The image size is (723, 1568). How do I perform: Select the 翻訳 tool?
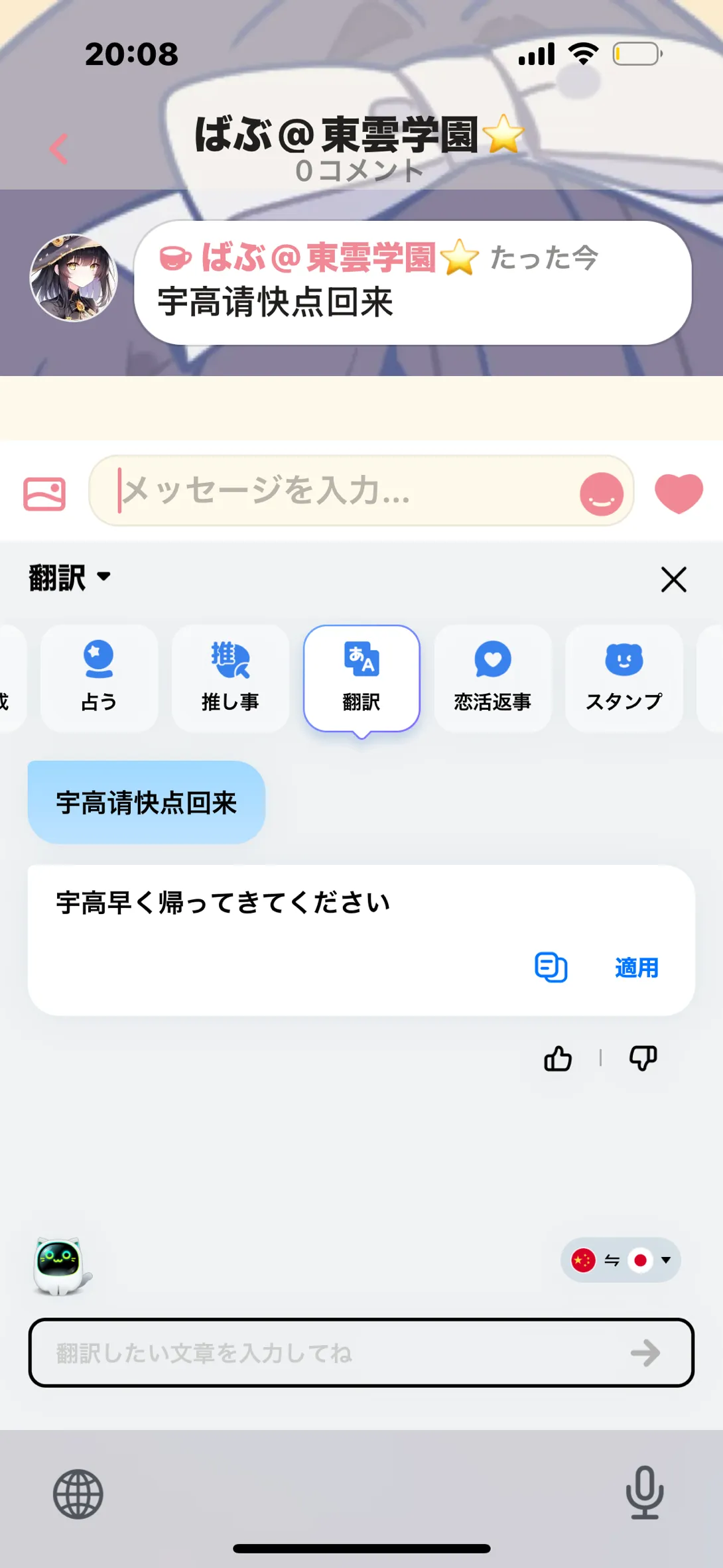click(361, 678)
